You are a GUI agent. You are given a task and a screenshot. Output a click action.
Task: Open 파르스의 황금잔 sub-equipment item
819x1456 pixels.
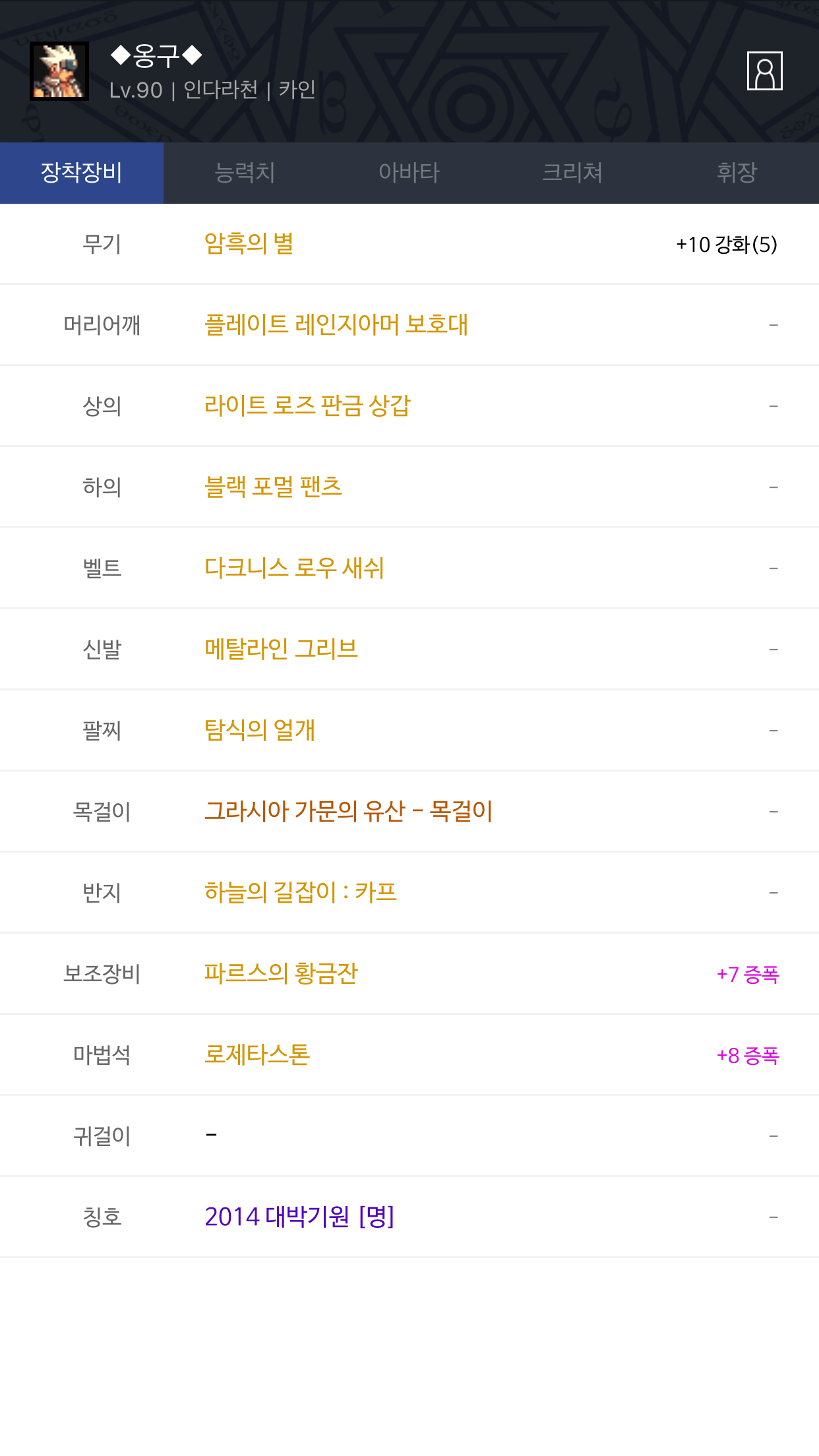click(281, 973)
